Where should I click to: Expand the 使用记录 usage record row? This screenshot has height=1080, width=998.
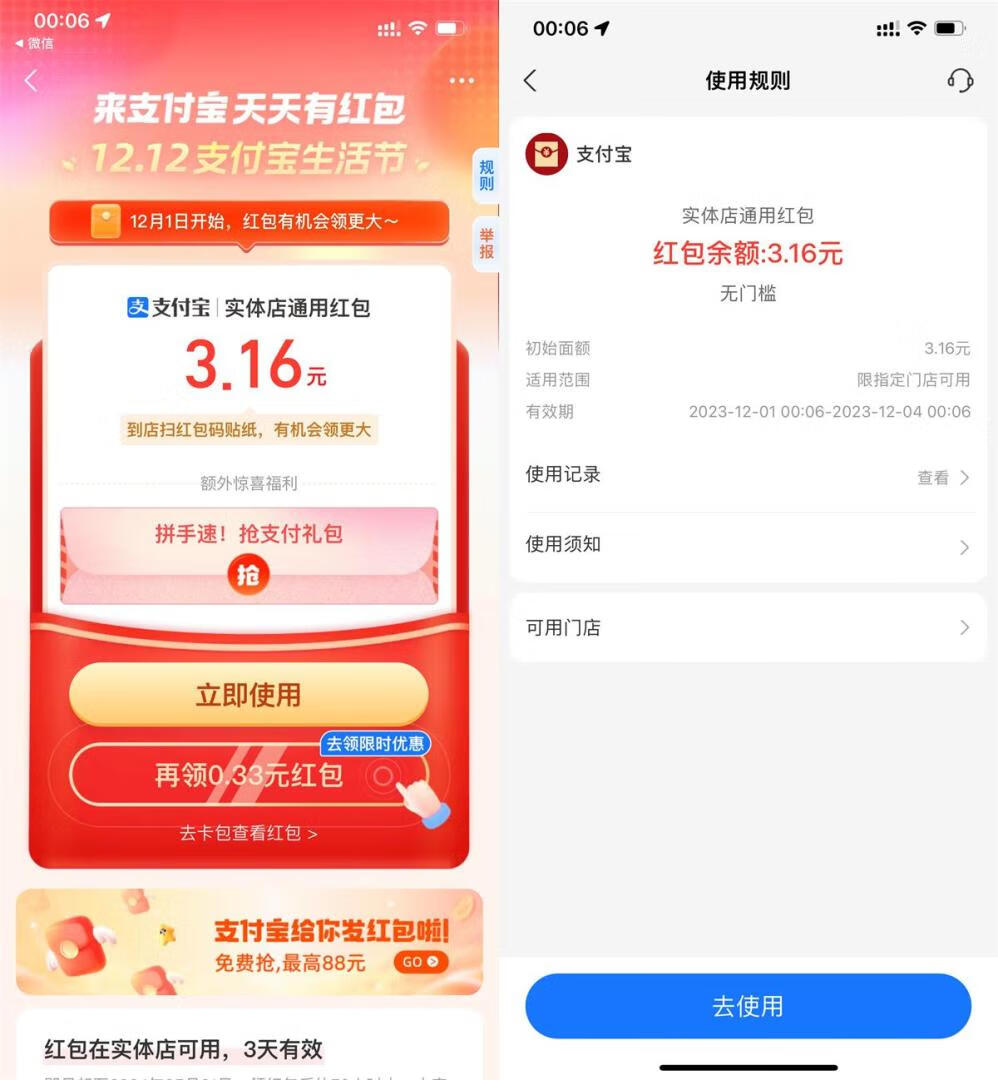pos(748,475)
